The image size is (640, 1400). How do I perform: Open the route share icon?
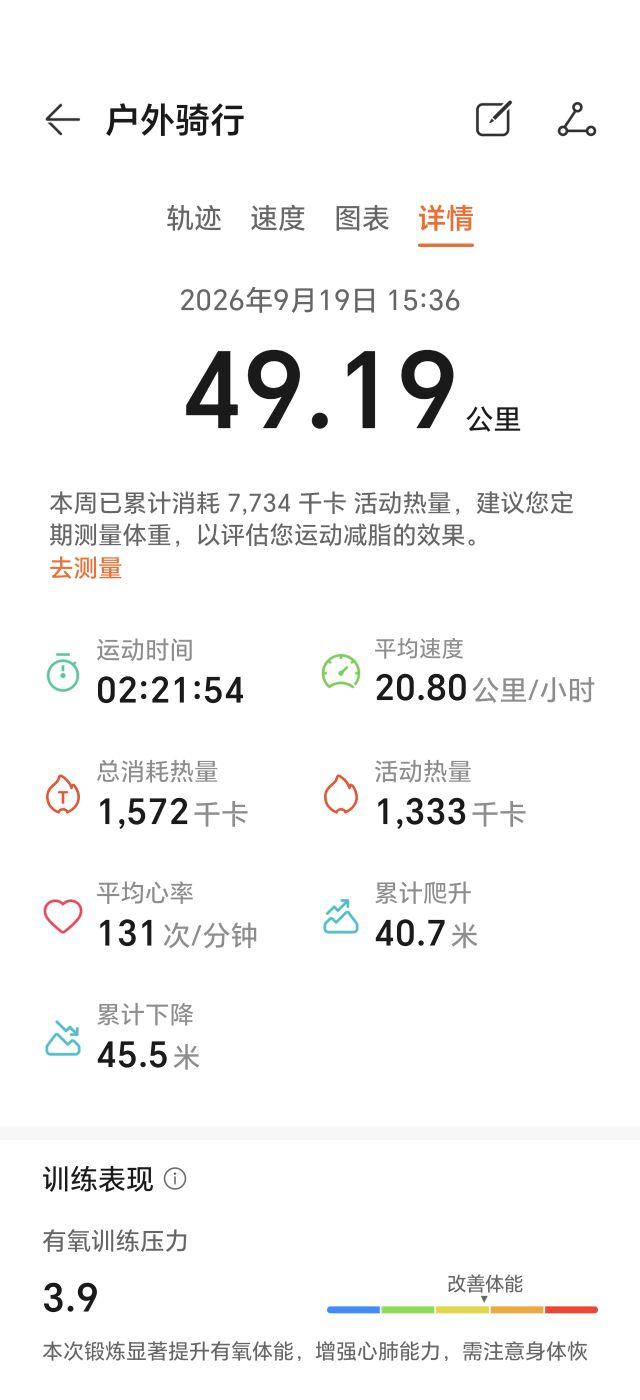tap(577, 120)
